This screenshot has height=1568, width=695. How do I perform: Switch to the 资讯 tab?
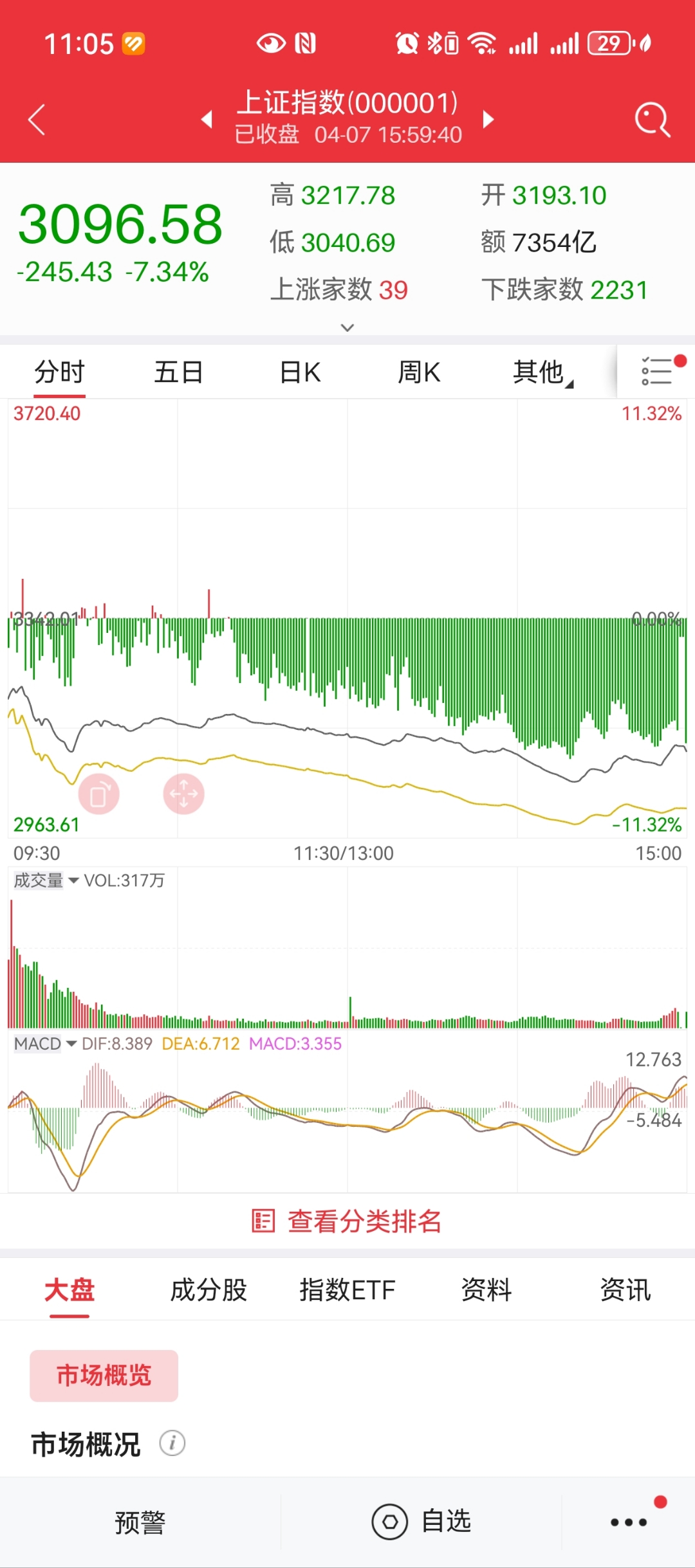point(625,1291)
